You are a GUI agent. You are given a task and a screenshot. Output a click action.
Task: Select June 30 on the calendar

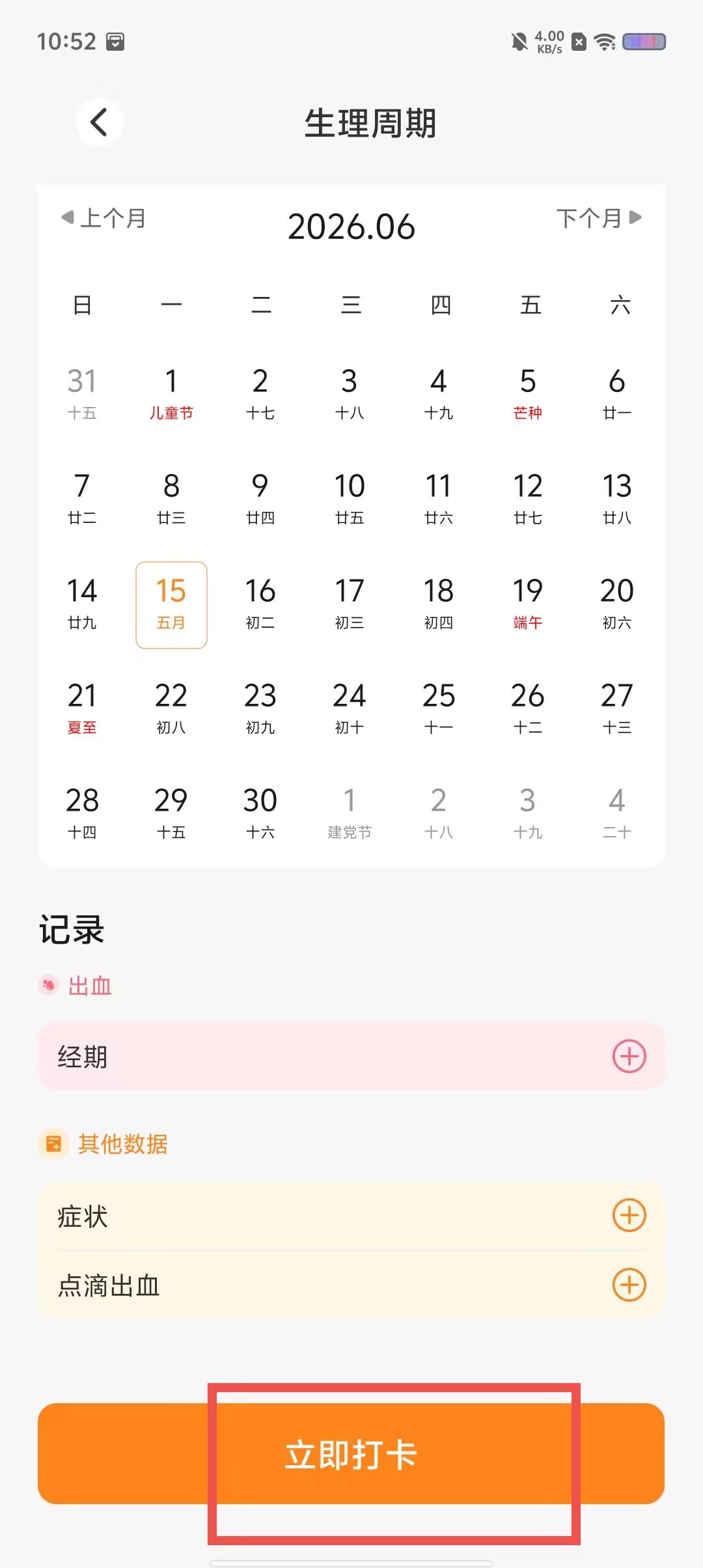coord(260,815)
